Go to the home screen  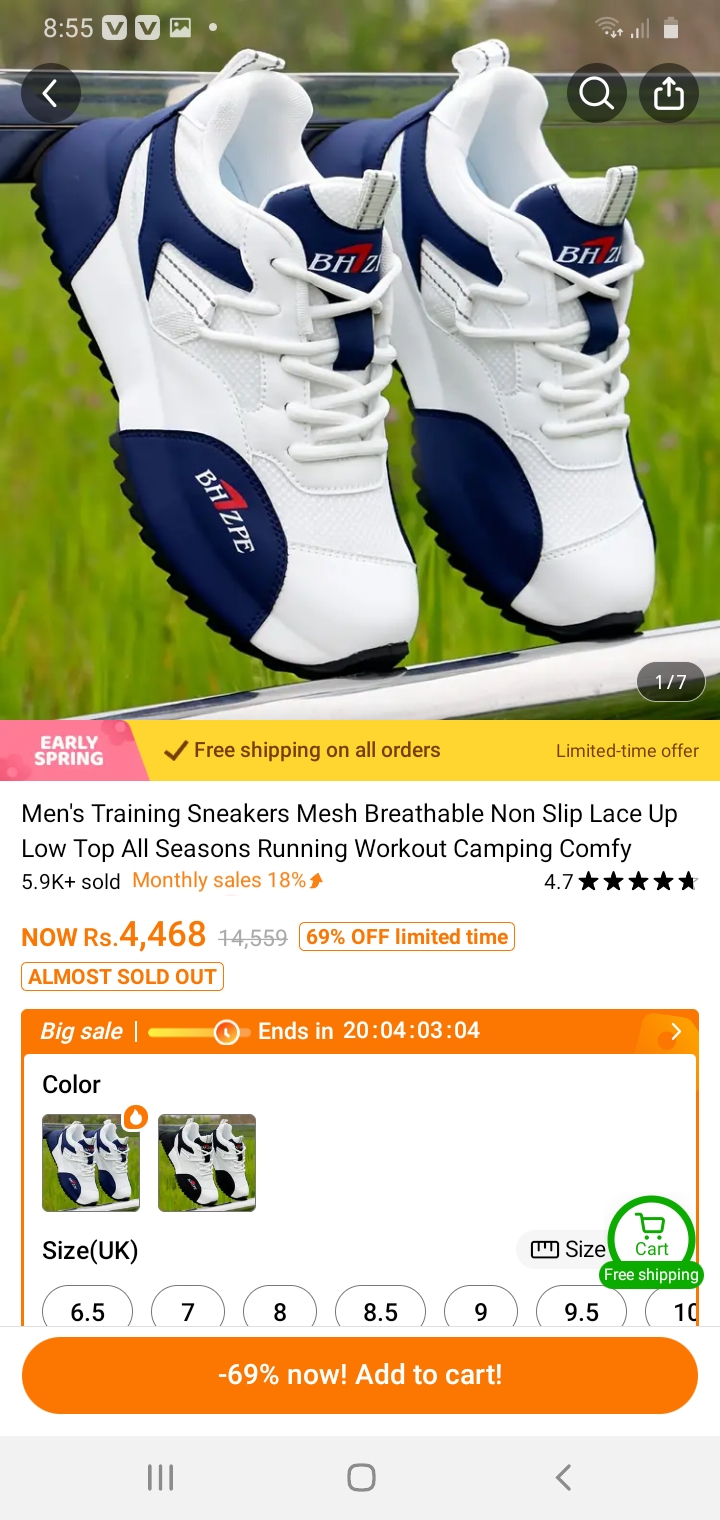[361, 1477]
